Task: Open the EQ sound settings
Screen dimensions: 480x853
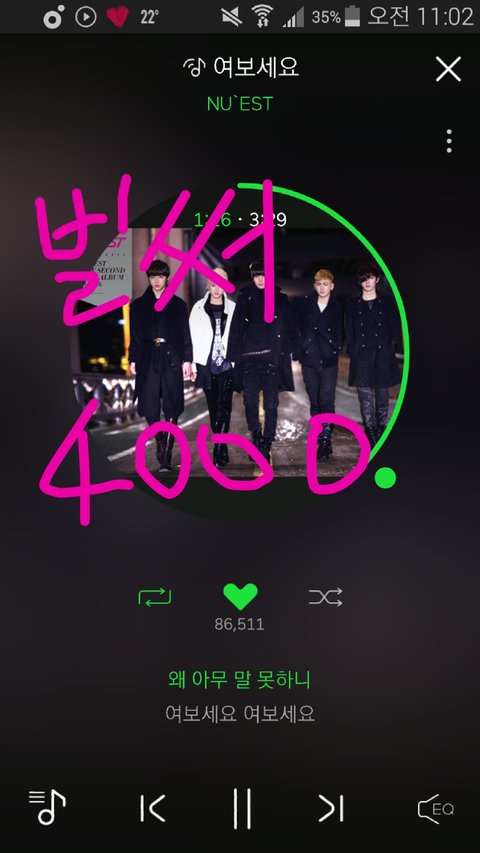Action: click(x=435, y=809)
